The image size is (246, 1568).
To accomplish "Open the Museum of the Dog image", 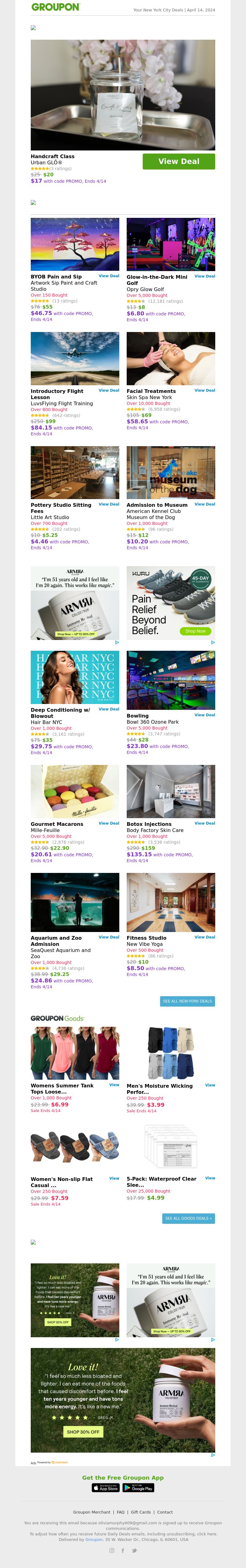I will tap(170, 472).
